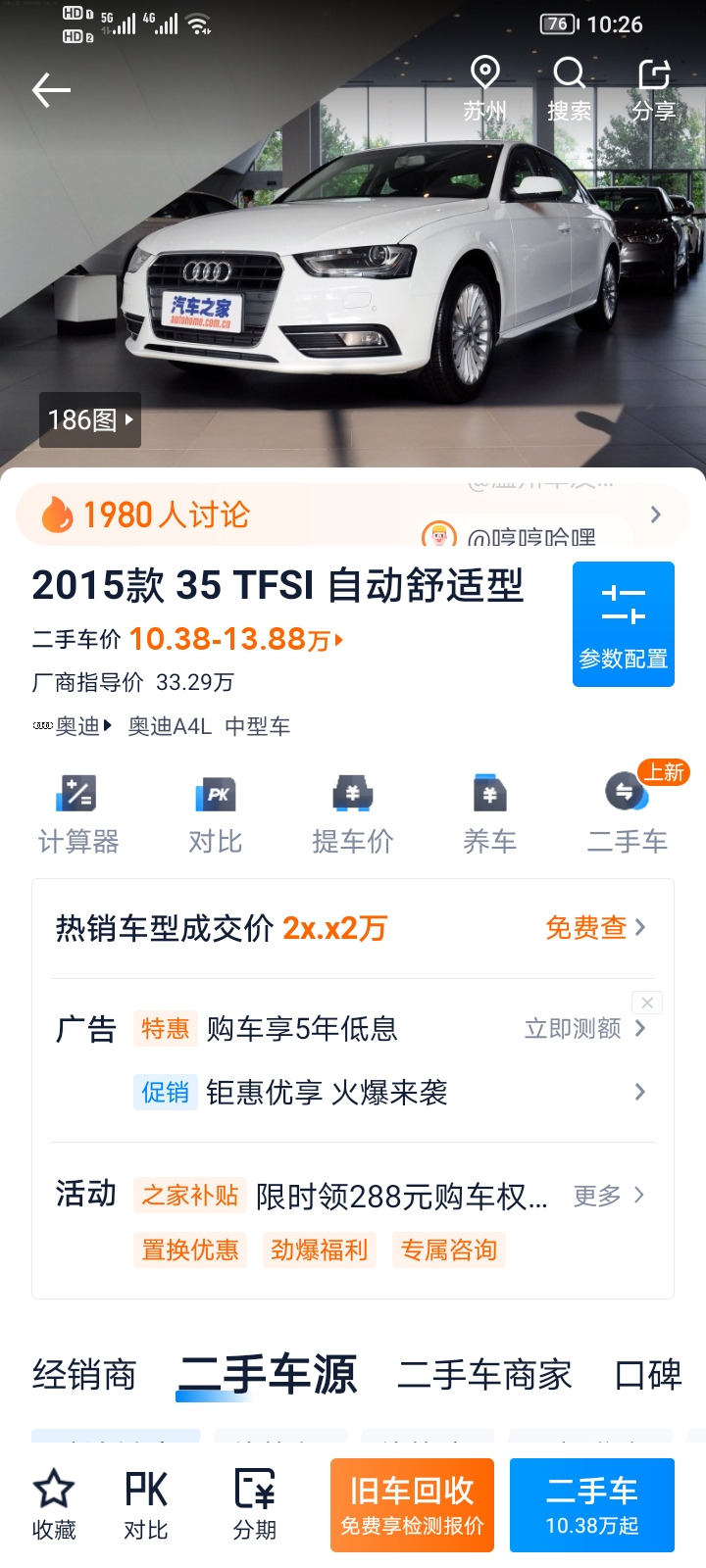Add car to 收藏 favorites

[54, 1504]
